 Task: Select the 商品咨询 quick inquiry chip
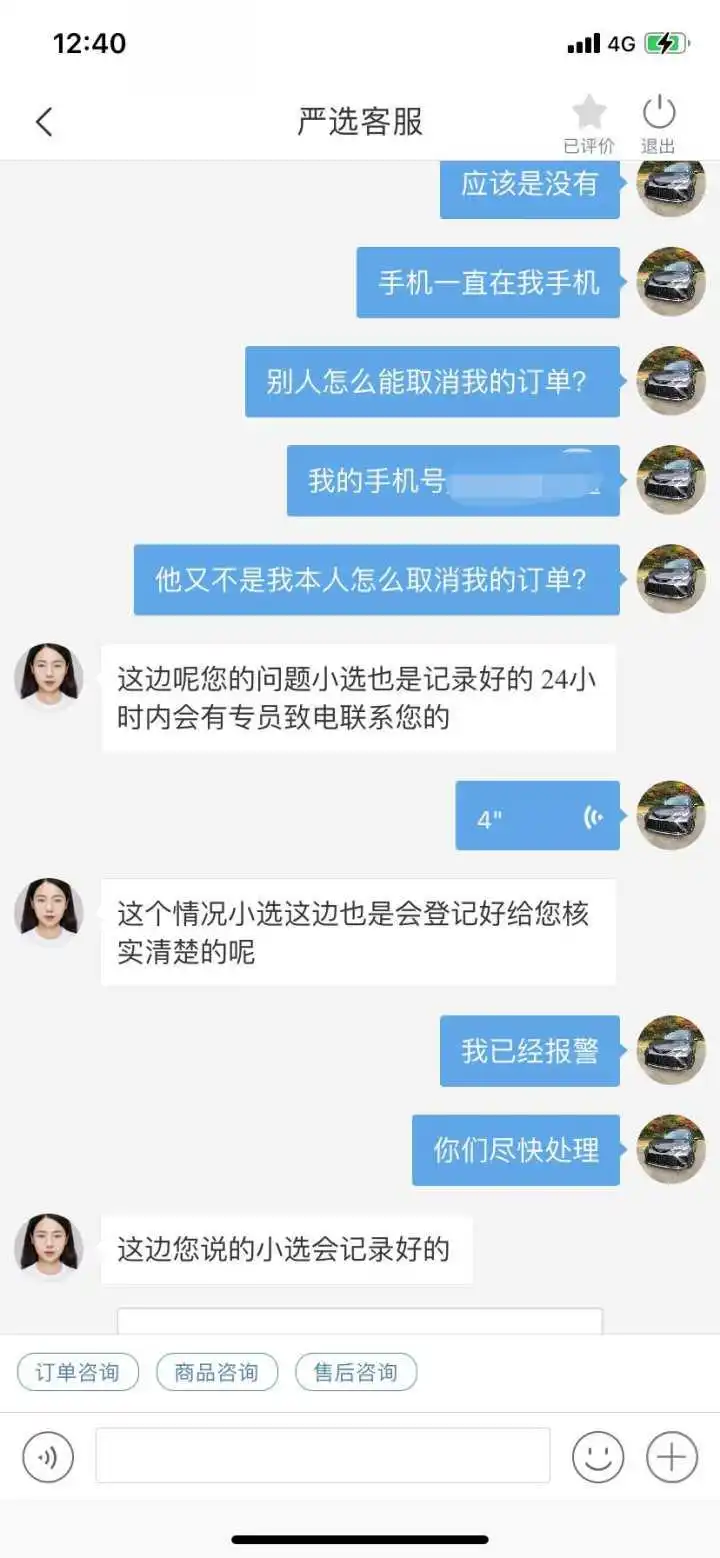point(216,1372)
